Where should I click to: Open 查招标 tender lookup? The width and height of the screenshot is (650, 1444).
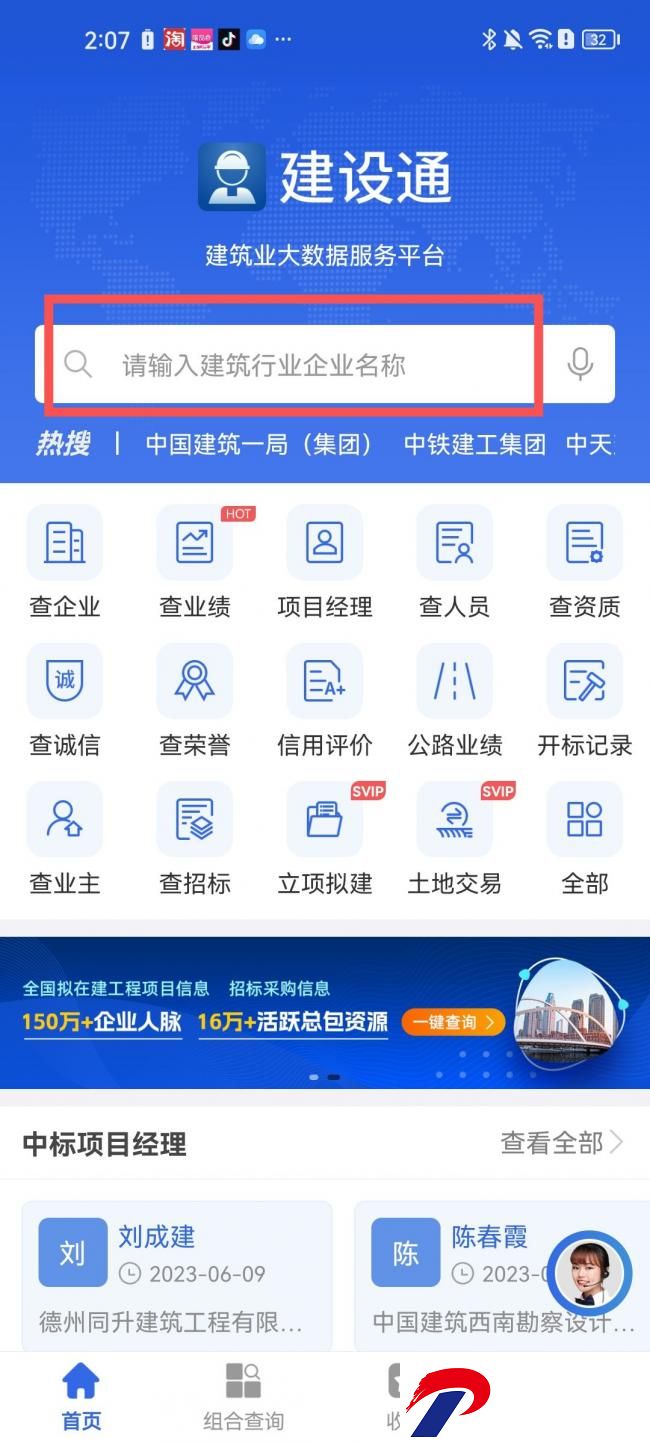(x=195, y=838)
